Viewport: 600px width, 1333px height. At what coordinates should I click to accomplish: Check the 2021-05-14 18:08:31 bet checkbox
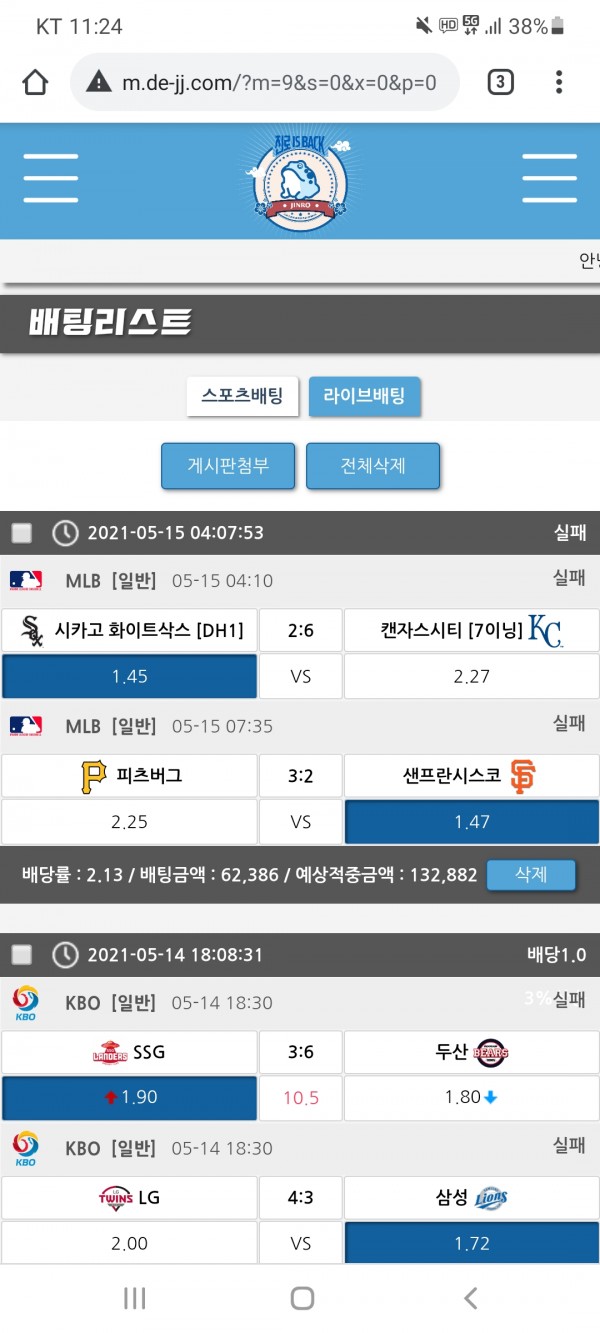point(22,955)
